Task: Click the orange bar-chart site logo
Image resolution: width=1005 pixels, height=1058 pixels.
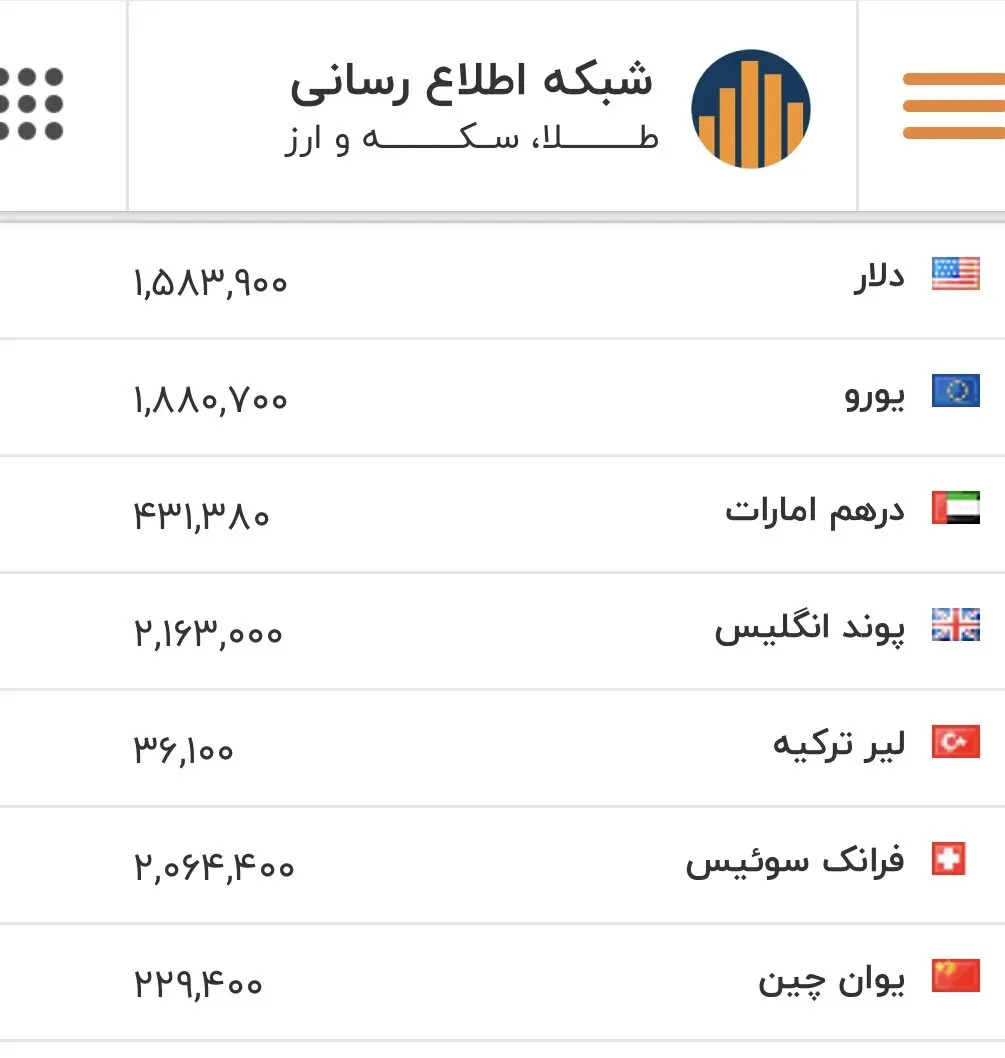Action: (750, 108)
